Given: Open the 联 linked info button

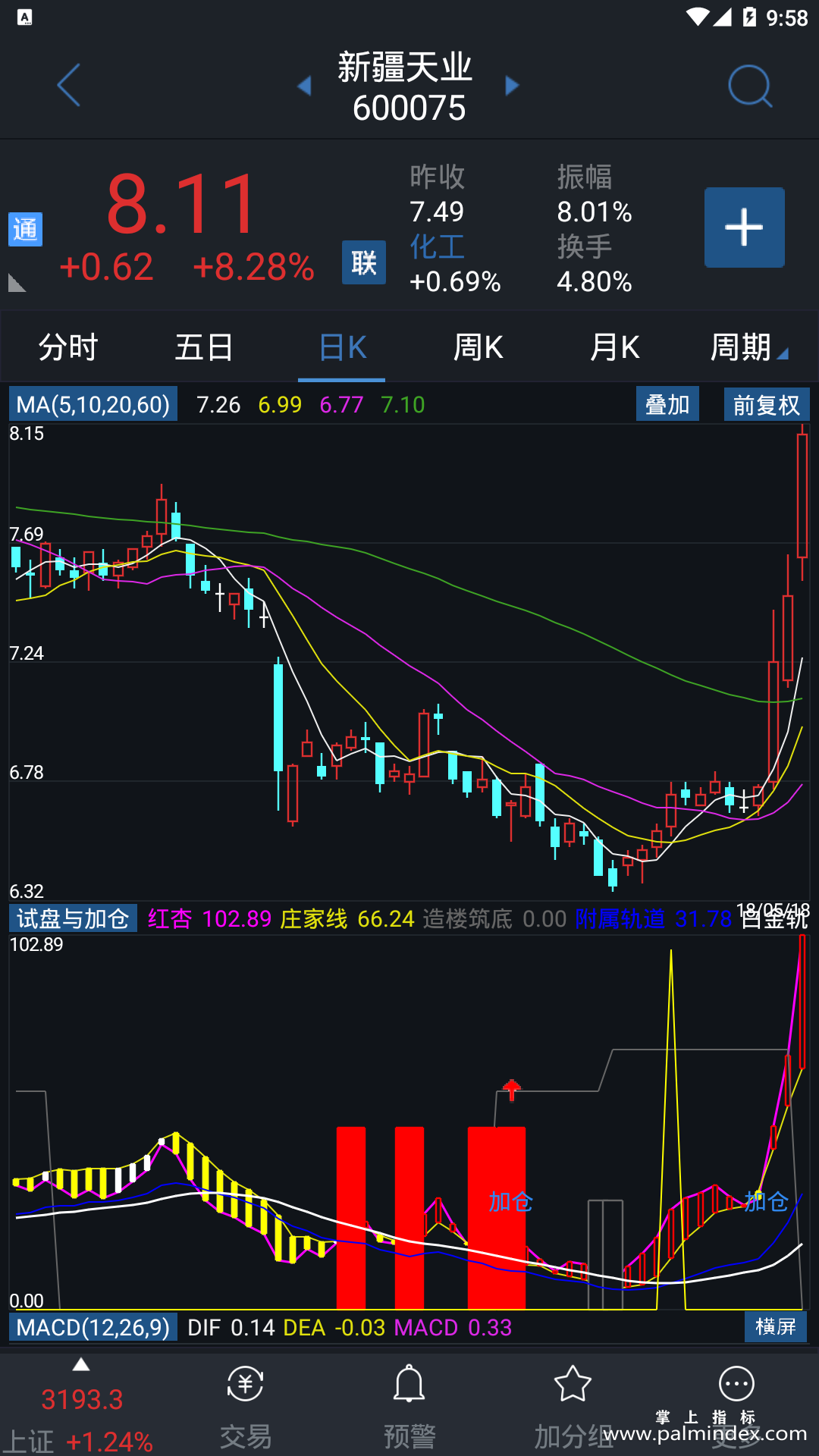Looking at the screenshot, I should click(x=363, y=263).
